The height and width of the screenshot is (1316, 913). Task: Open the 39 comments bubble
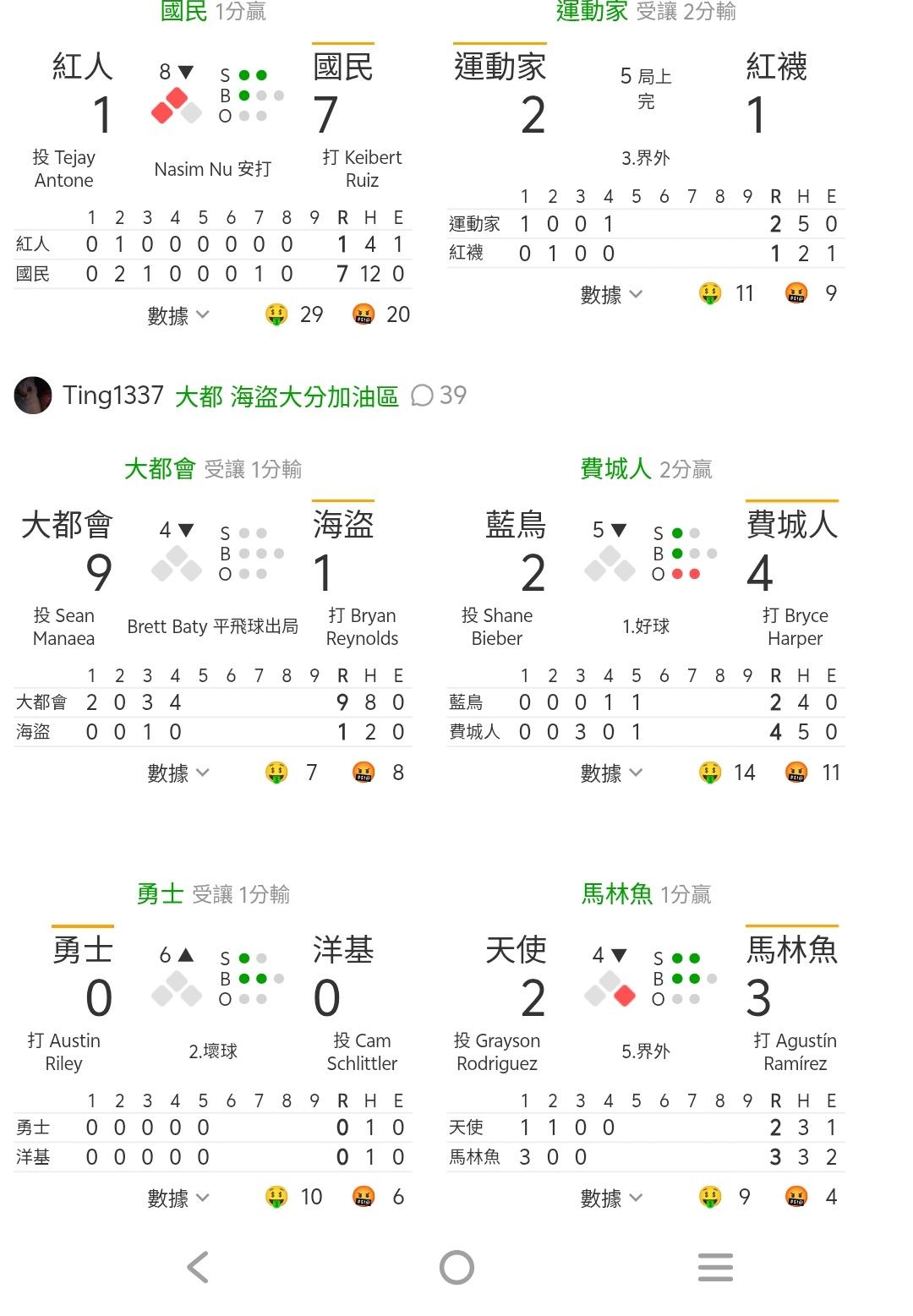pos(439,396)
